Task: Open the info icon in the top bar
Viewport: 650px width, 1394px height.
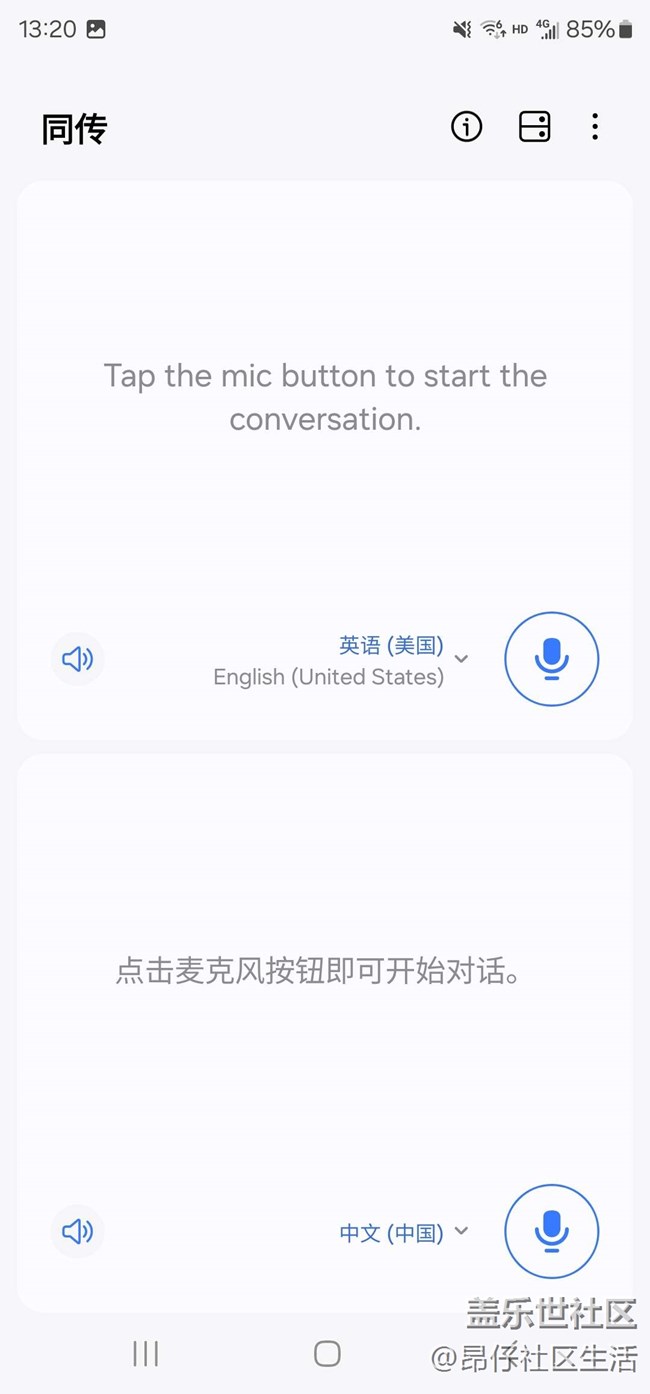Action: pyautogui.click(x=466, y=127)
